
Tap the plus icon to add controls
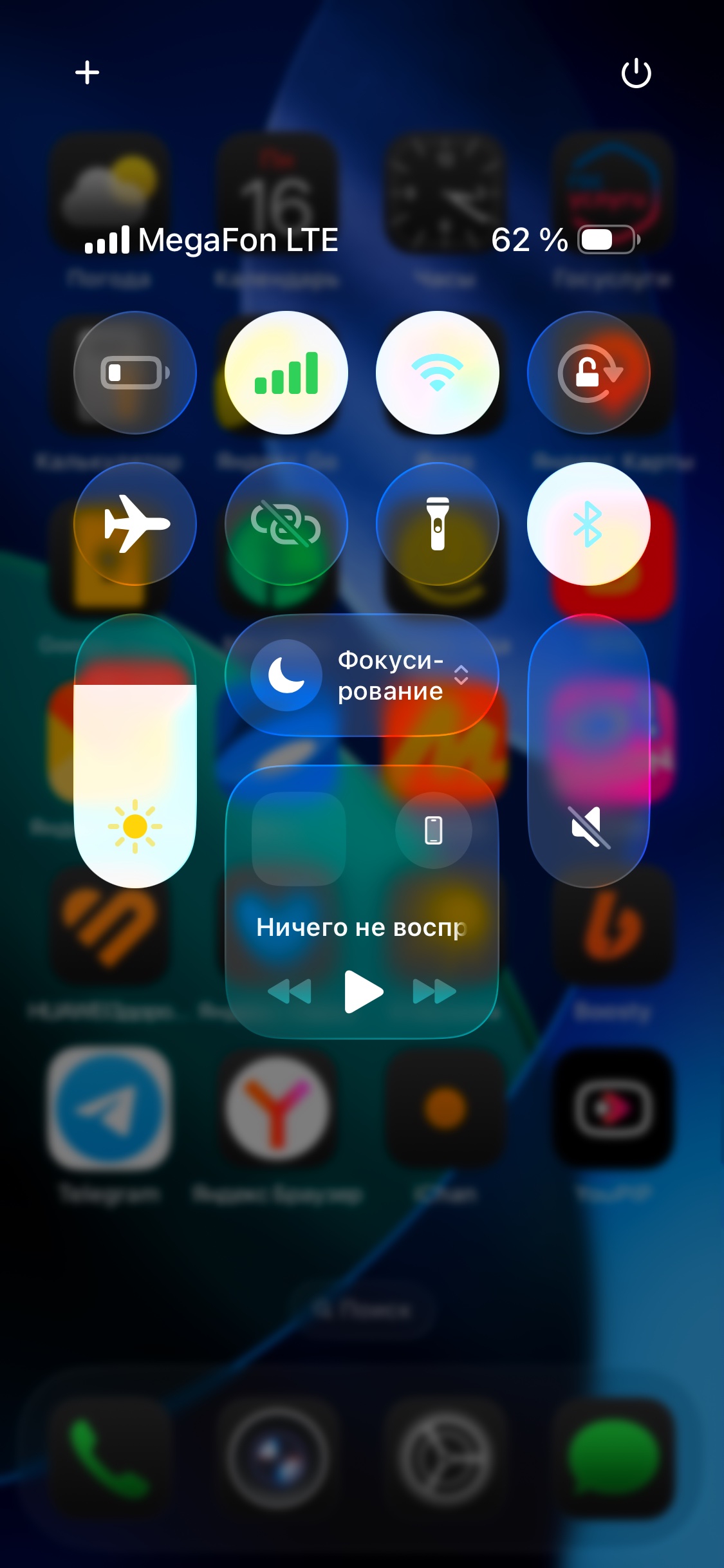(87, 72)
